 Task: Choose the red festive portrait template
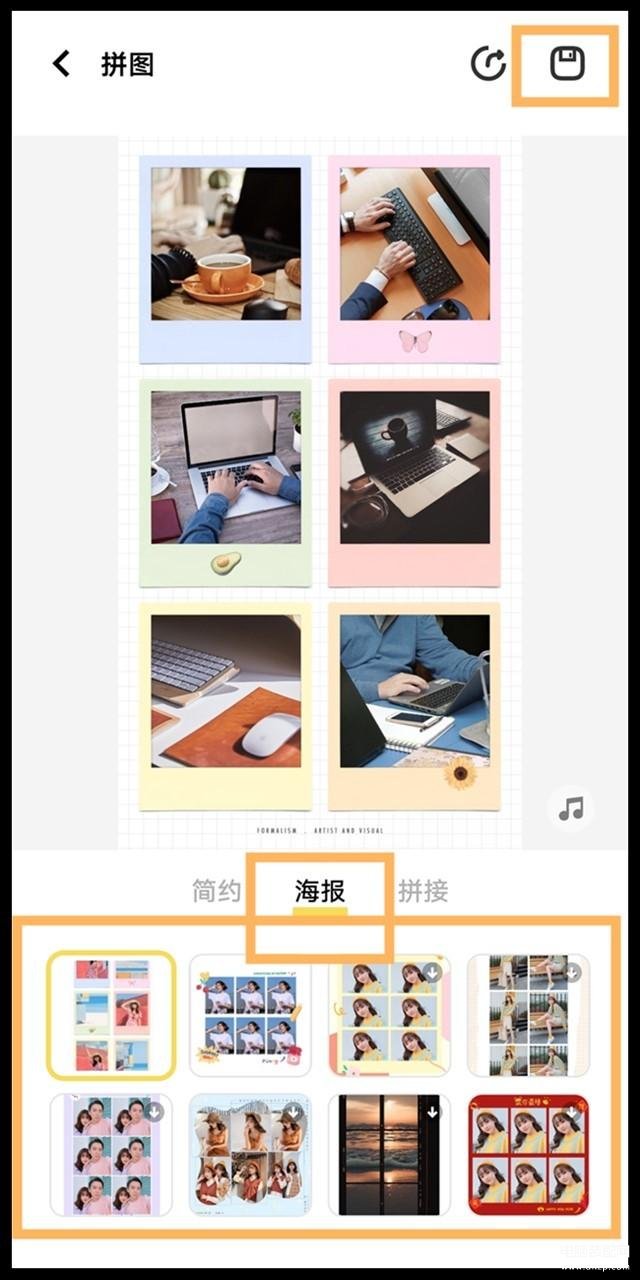pyautogui.click(x=528, y=1154)
